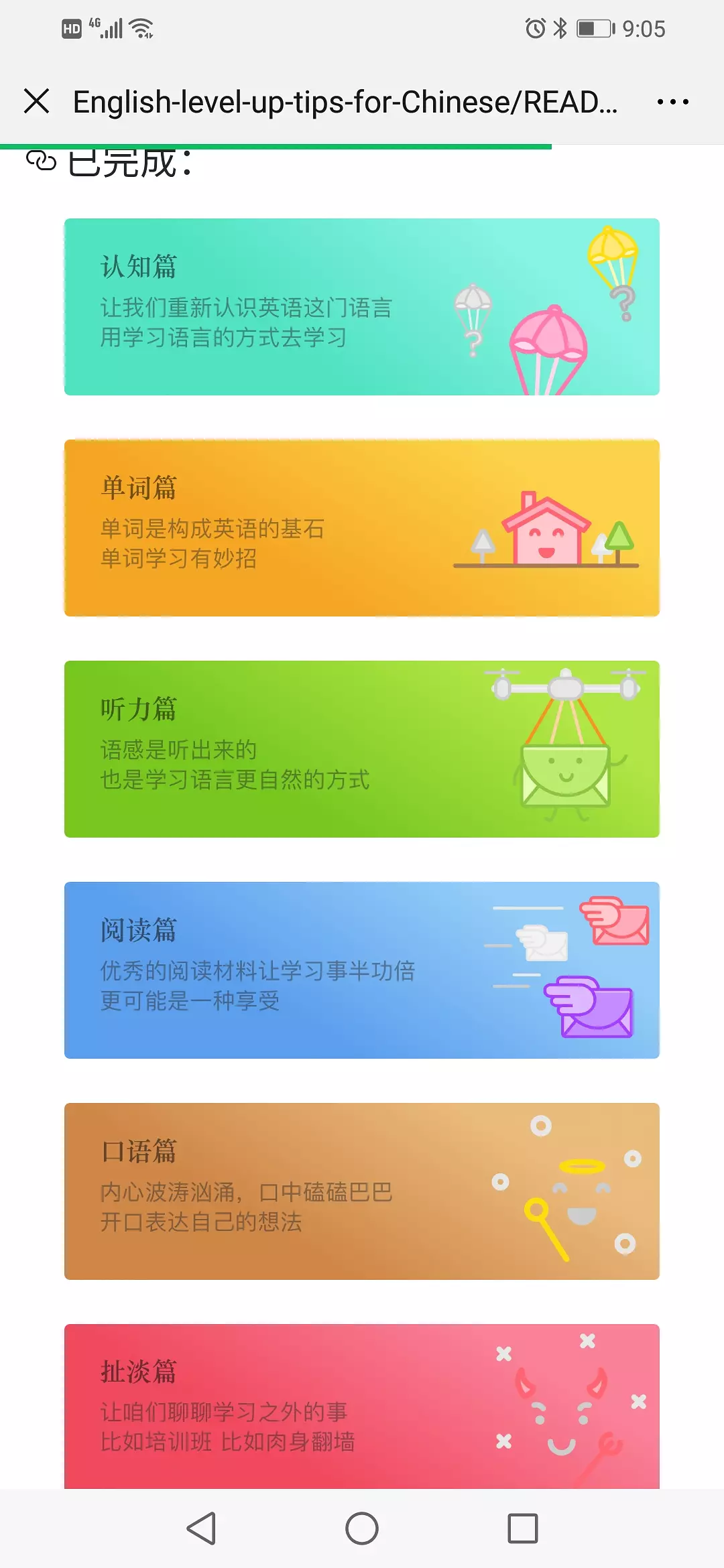
Task: Open the 认知篇 card
Action: tap(362, 307)
